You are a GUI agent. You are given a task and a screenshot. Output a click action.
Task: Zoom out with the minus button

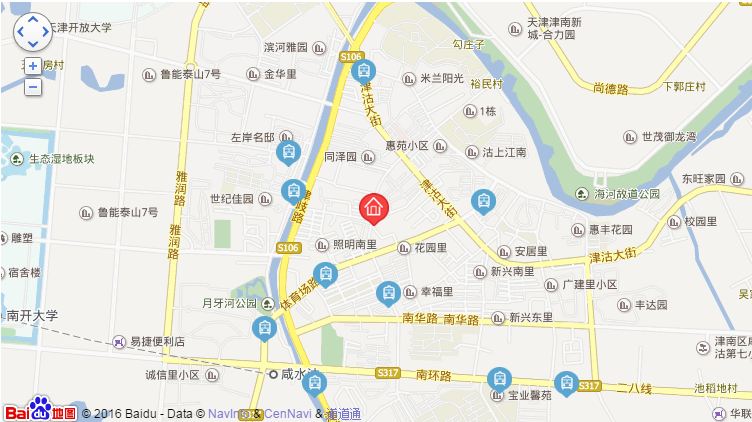tap(32, 87)
